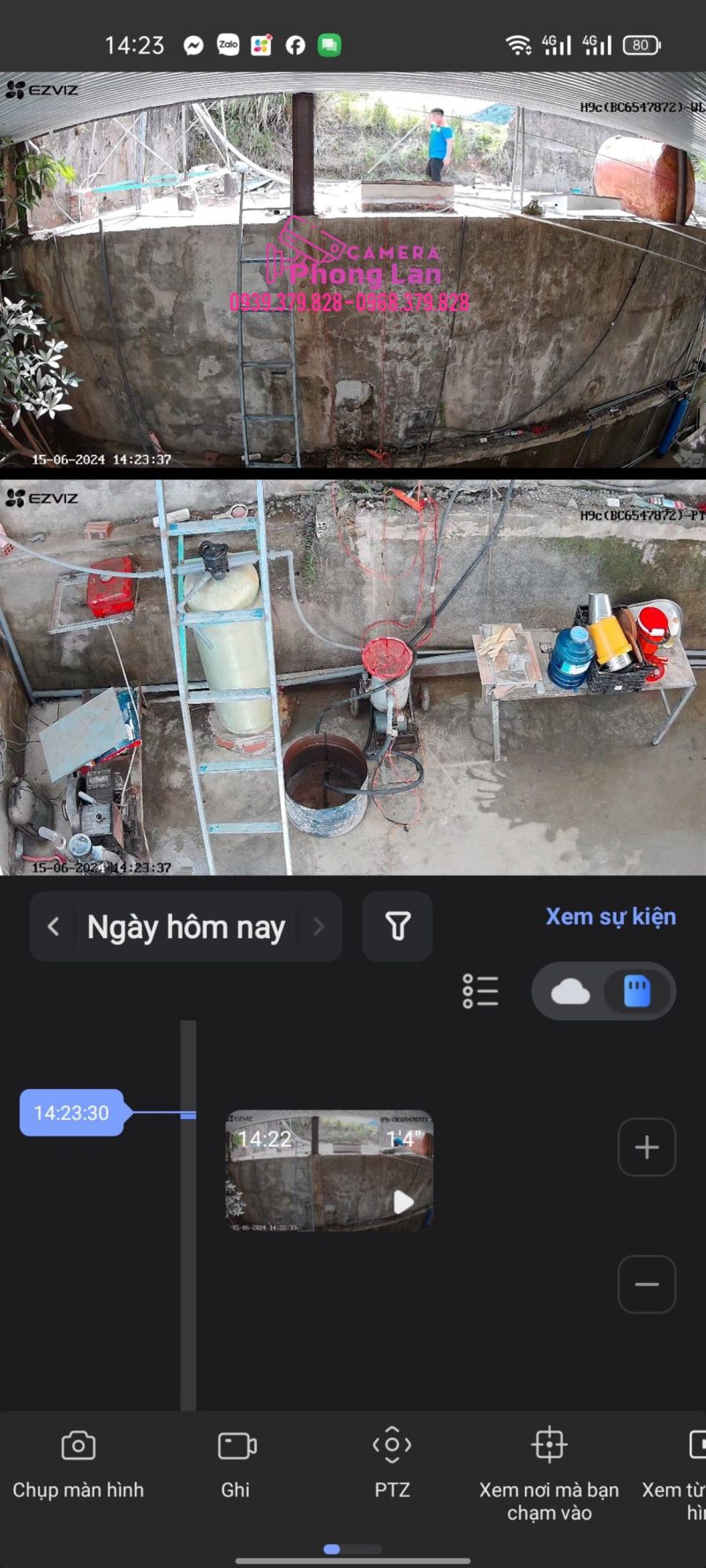The width and height of the screenshot is (706, 1568).
Task: Tap the Xem sự kiện link
Action: point(610,916)
